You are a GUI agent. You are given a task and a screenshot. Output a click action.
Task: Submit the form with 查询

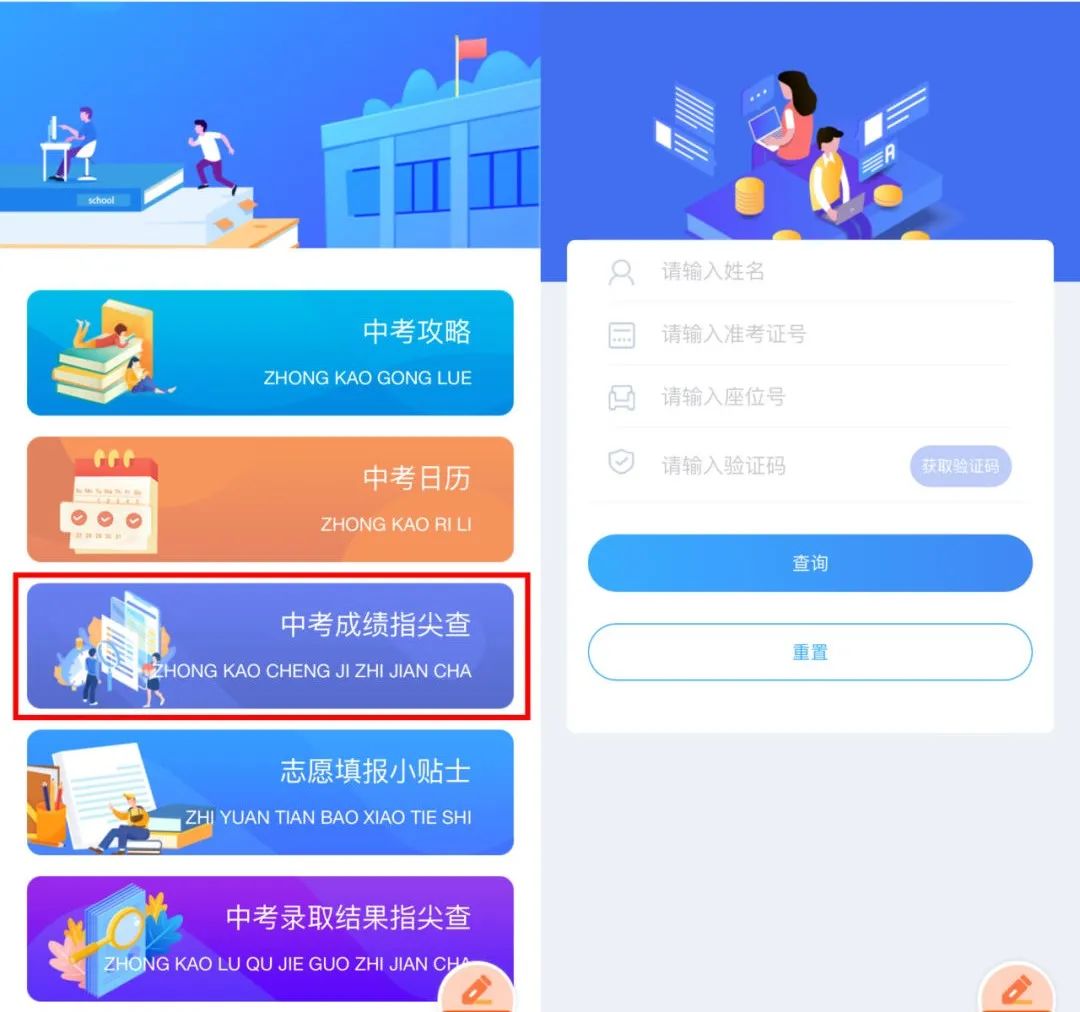pyautogui.click(x=809, y=563)
